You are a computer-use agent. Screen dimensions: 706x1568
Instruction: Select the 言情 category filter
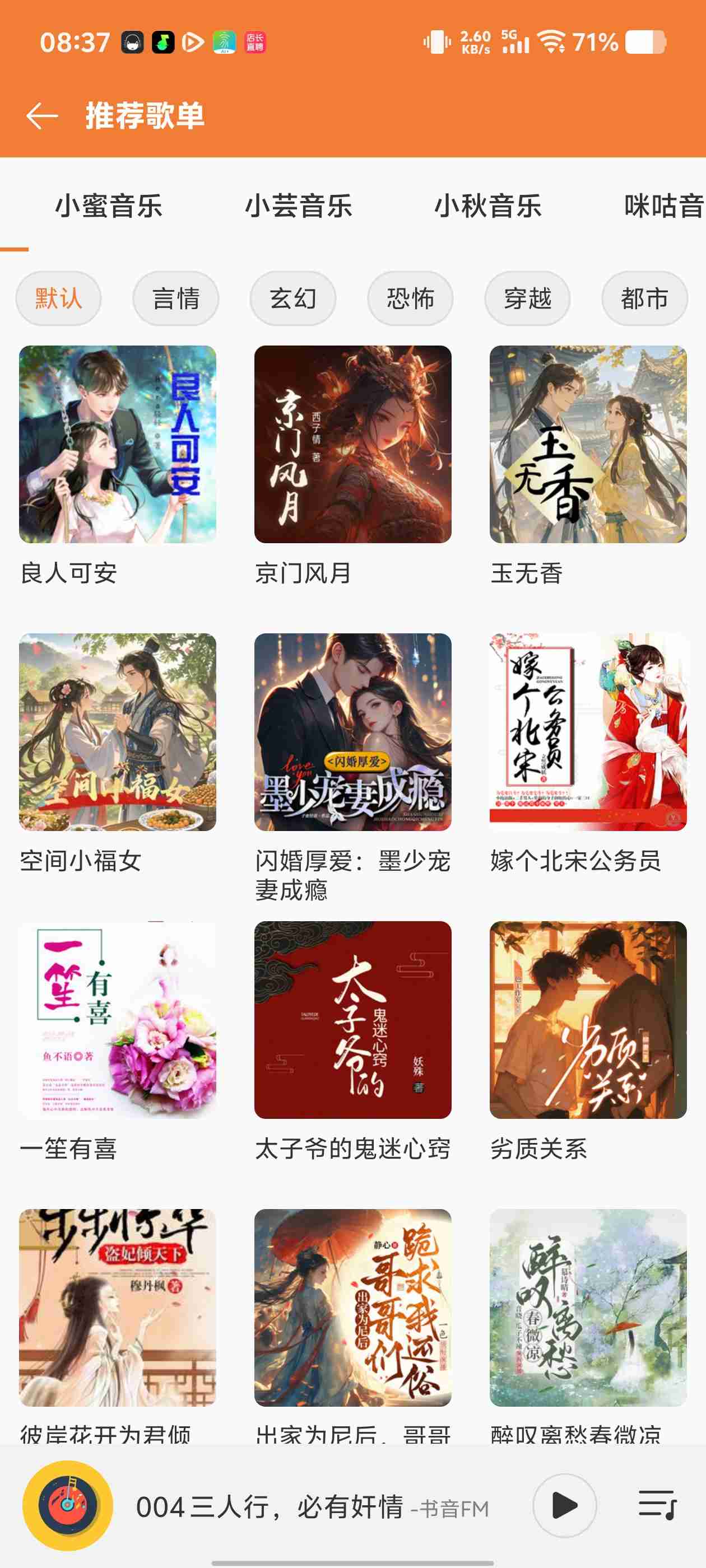click(175, 298)
